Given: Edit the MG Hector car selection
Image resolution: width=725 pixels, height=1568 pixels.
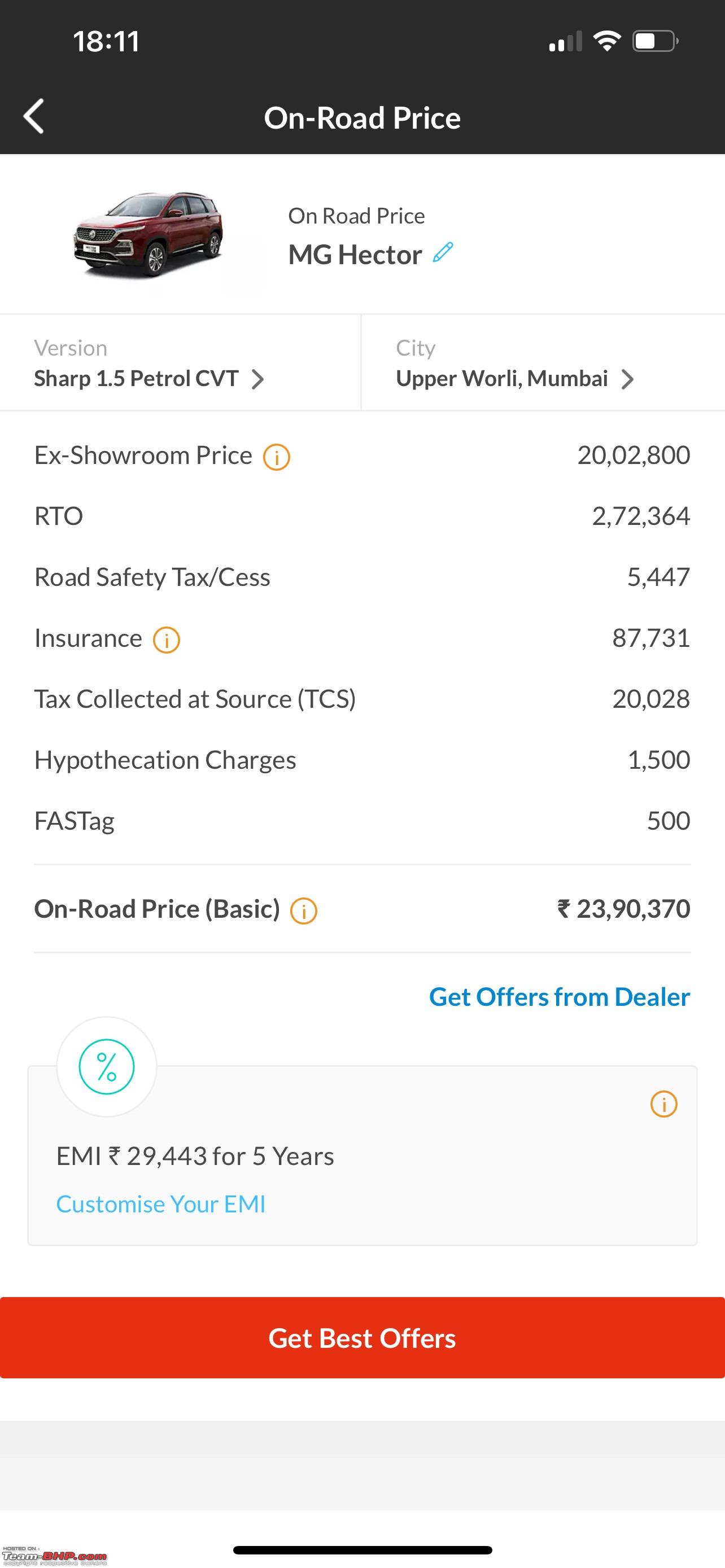Looking at the screenshot, I should (x=443, y=252).
